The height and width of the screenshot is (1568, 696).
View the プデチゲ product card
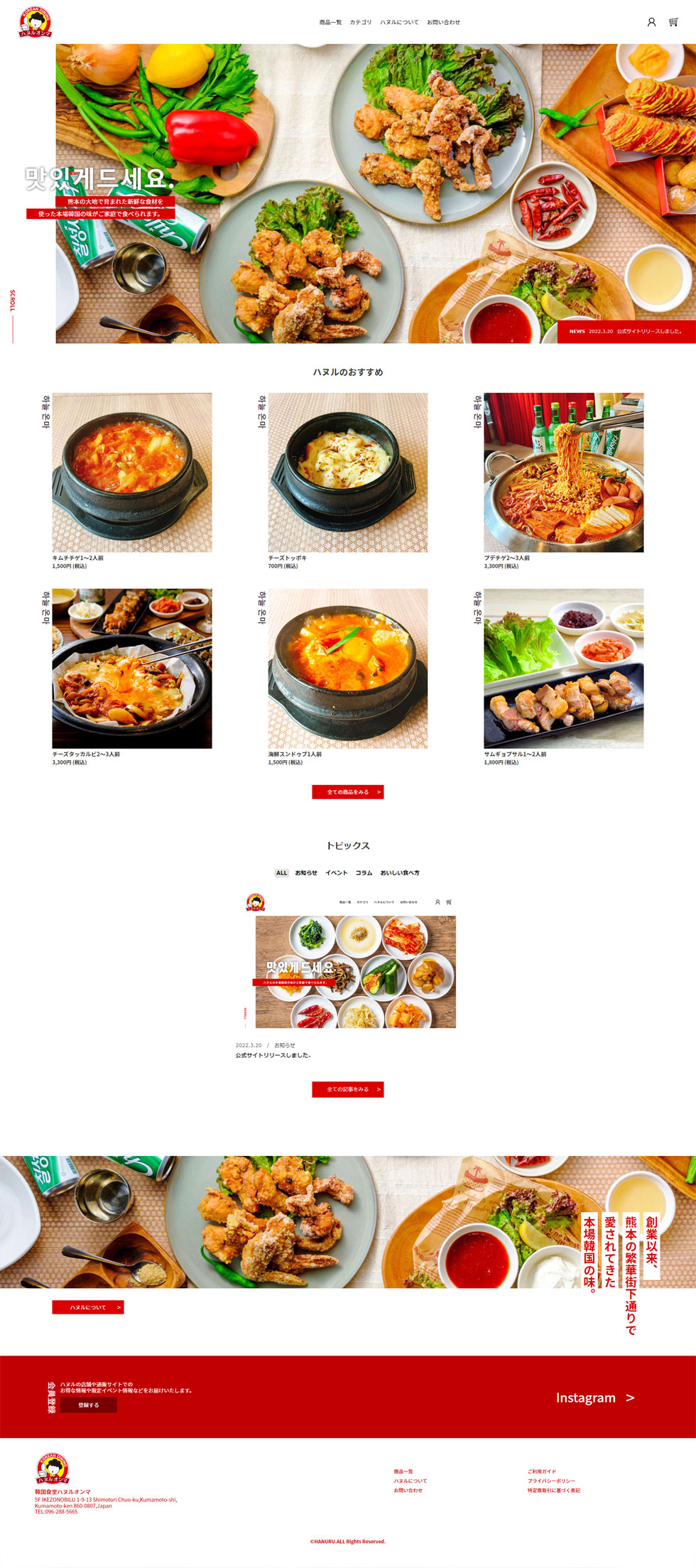click(563, 472)
